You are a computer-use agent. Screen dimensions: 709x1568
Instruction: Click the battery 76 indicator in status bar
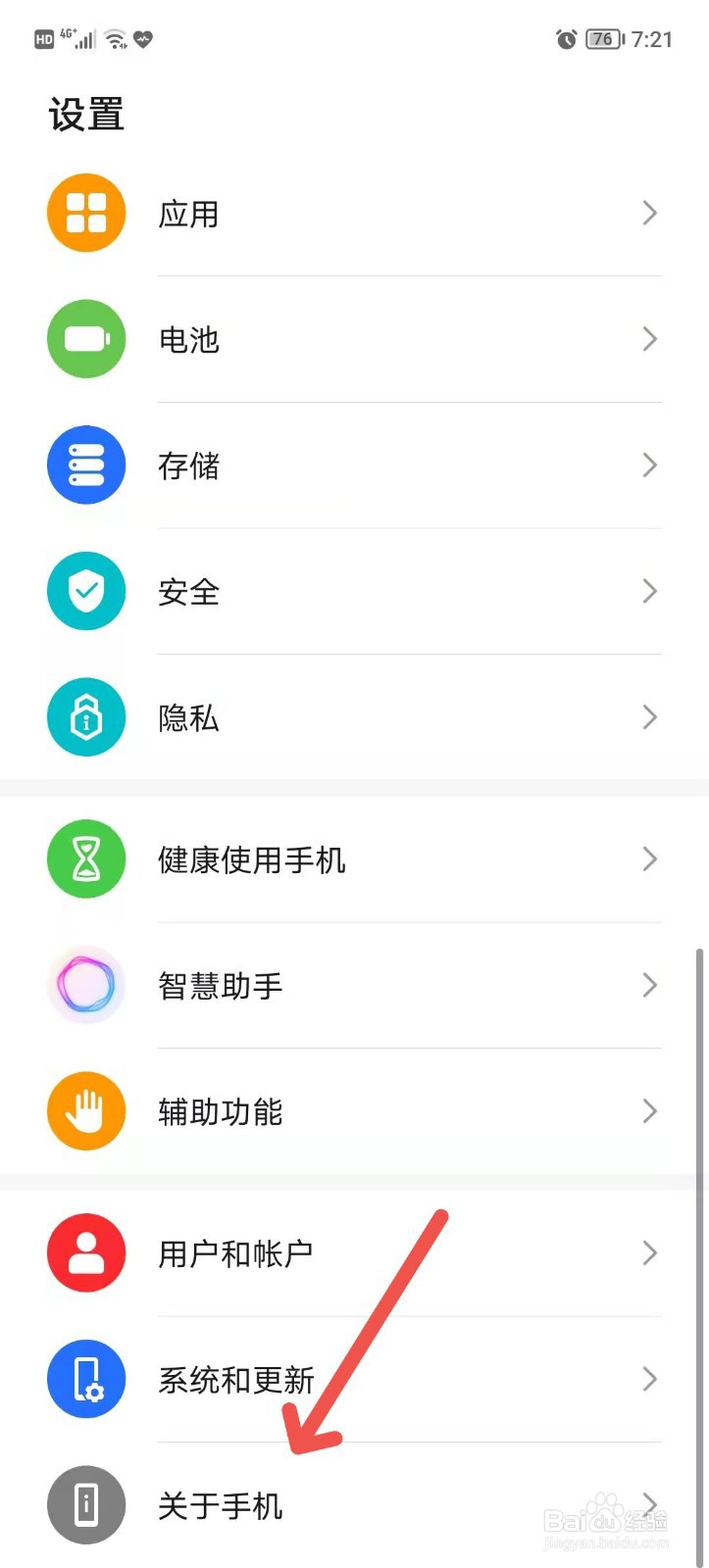click(601, 39)
